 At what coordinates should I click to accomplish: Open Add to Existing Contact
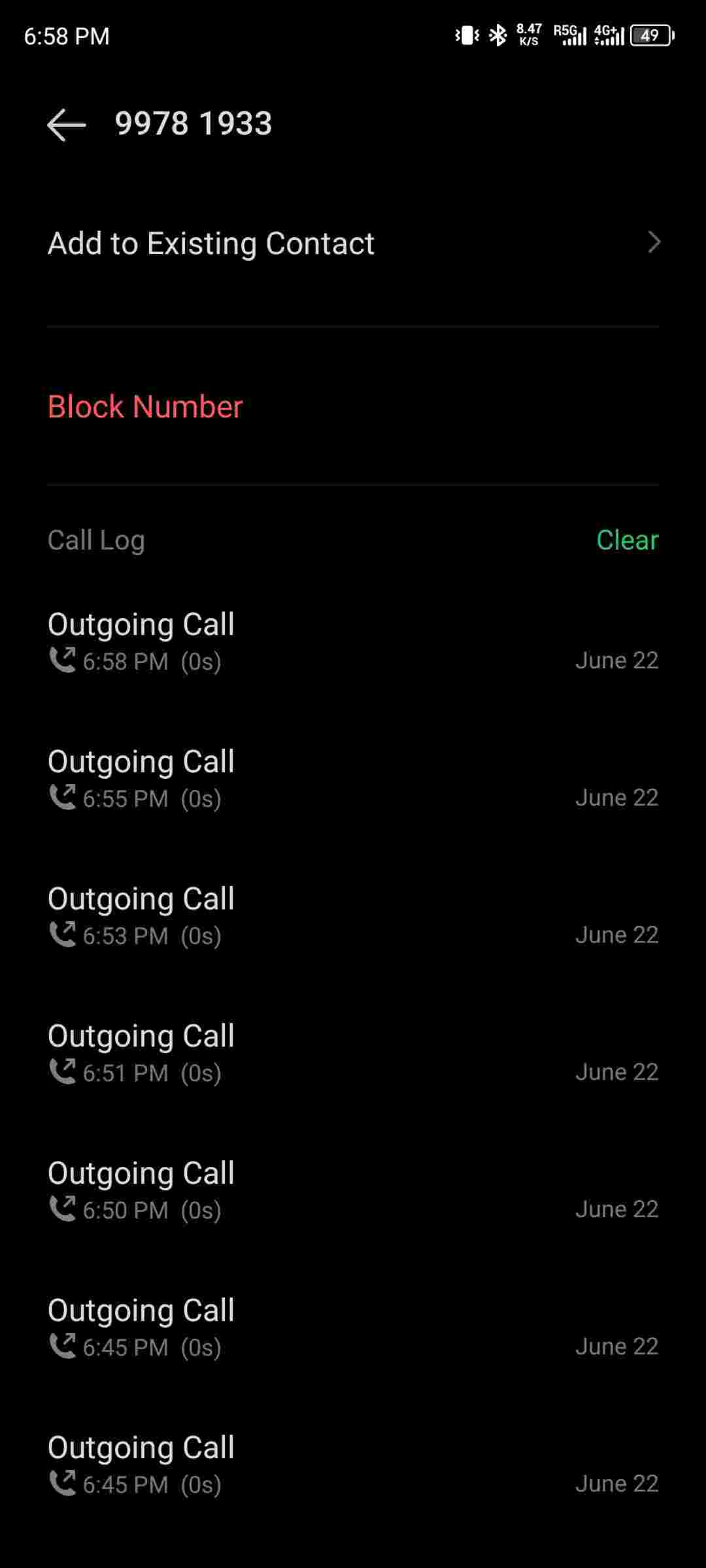tap(353, 243)
